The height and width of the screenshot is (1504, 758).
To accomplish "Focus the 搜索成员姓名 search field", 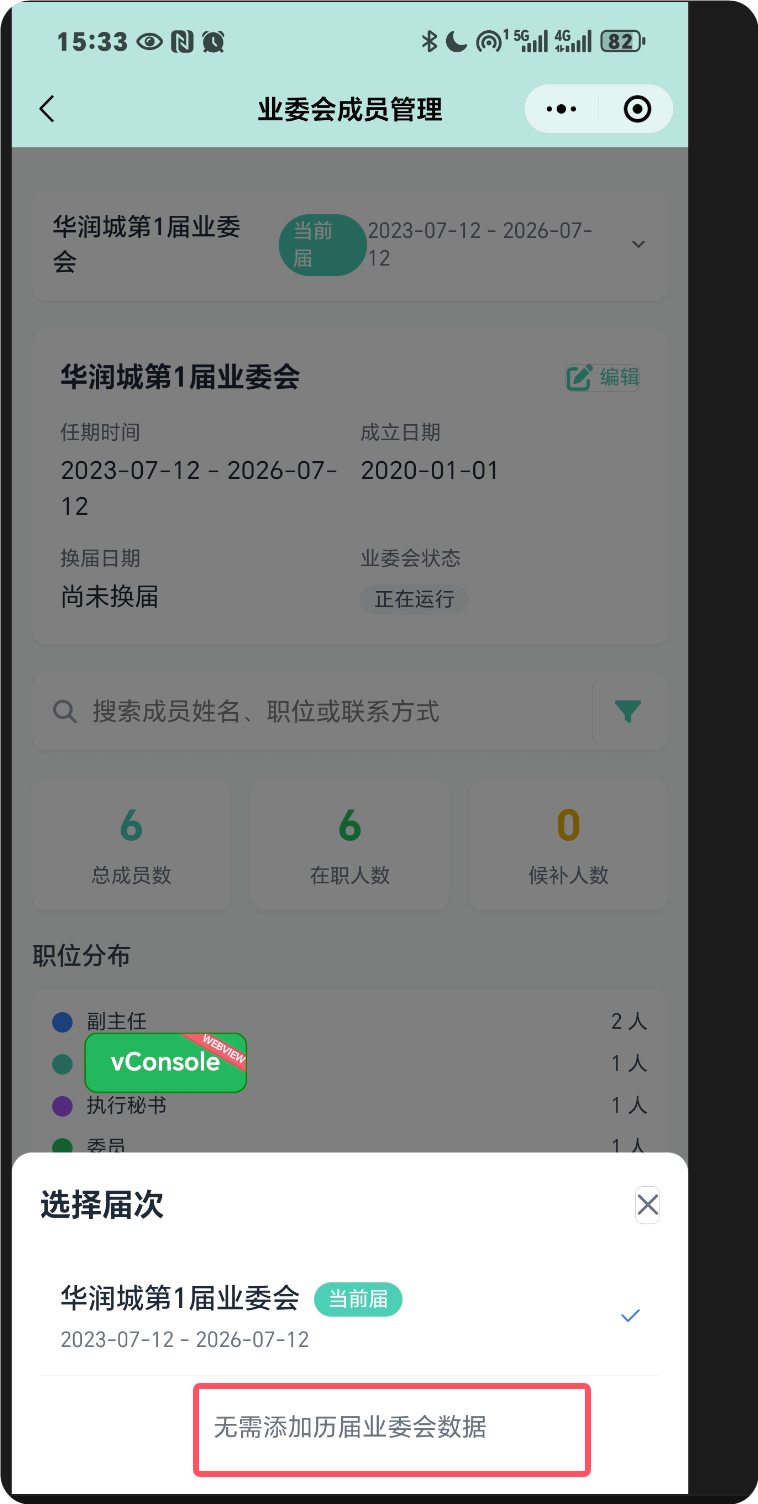I will pos(320,712).
